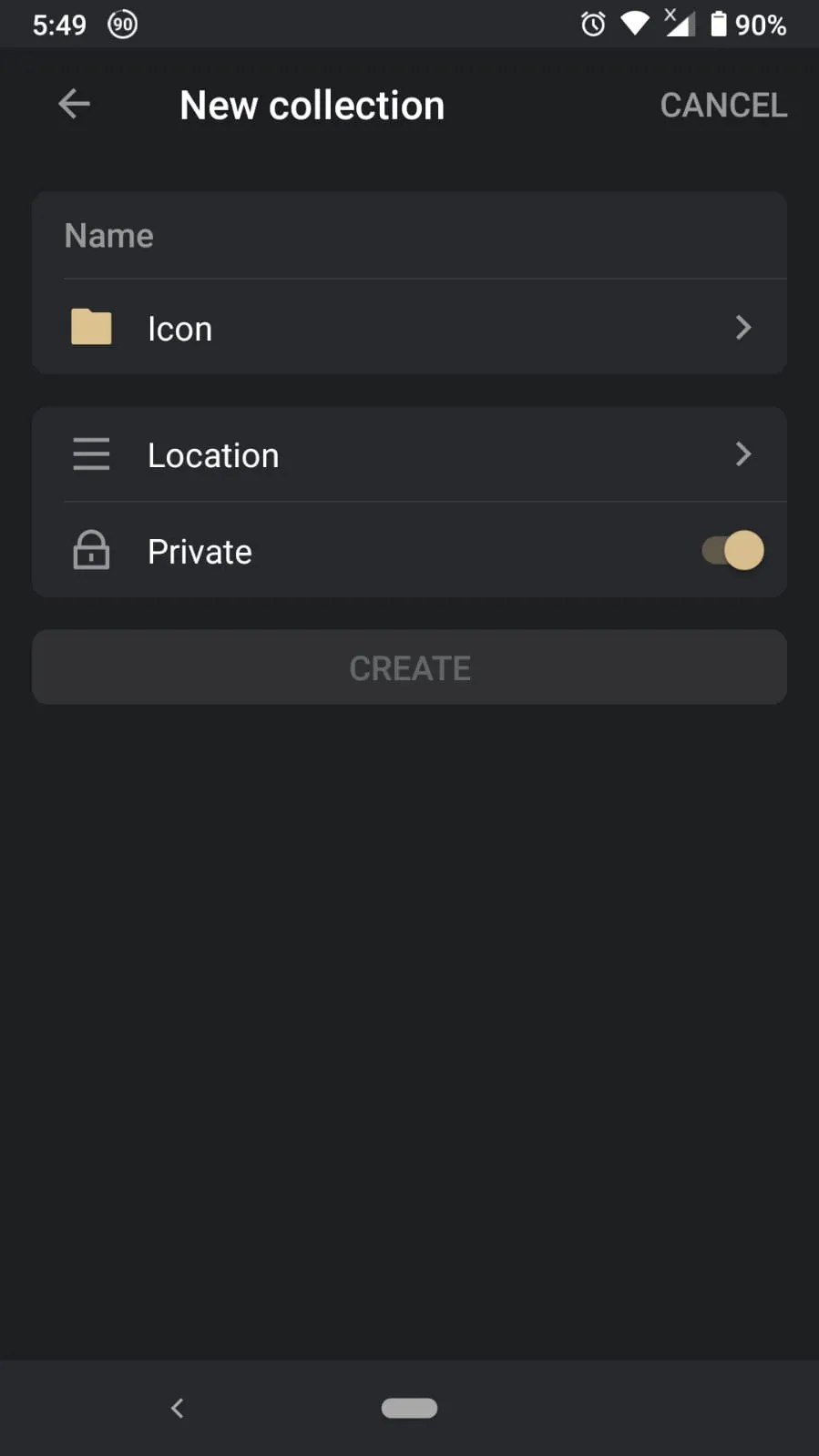This screenshot has height=1456, width=819.
Task: Open Location options via the right chevron
Action: [x=743, y=454]
